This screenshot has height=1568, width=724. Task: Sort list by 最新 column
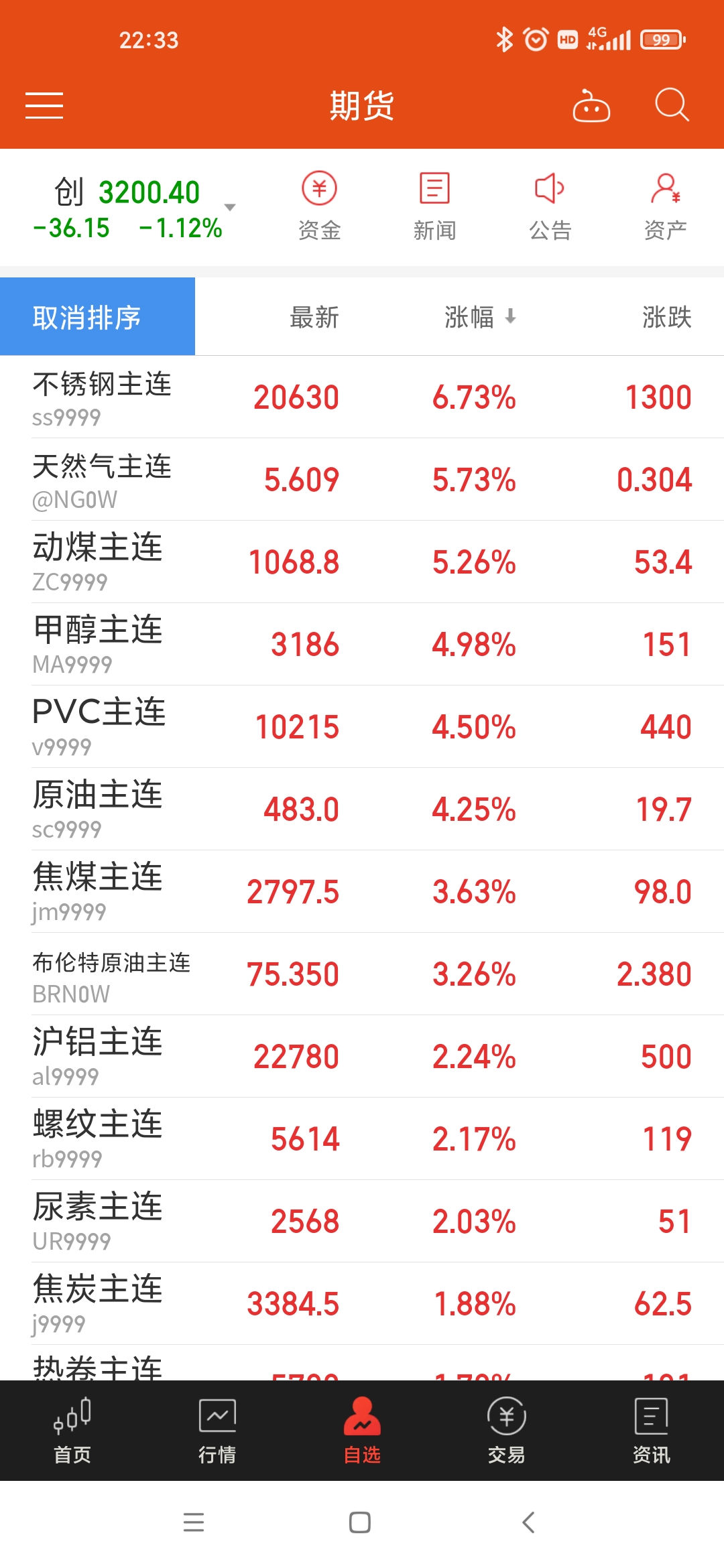pyautogui.click(x=314, y=317)
